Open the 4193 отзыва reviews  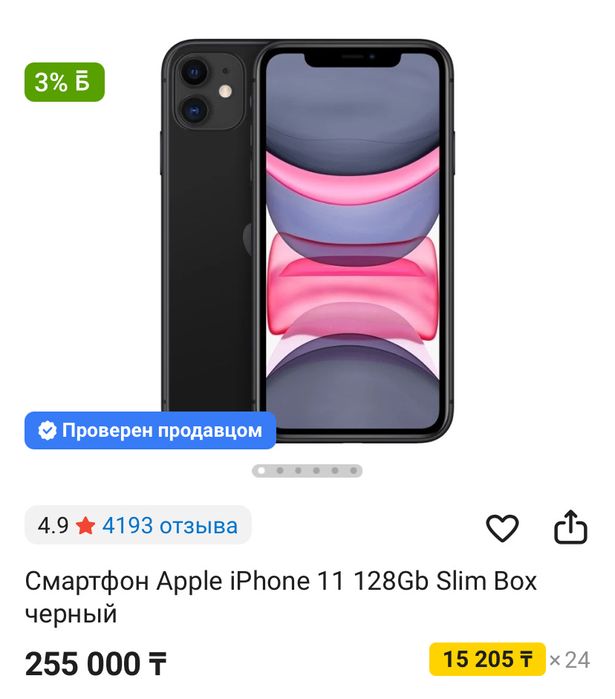(x=169, y=525)
